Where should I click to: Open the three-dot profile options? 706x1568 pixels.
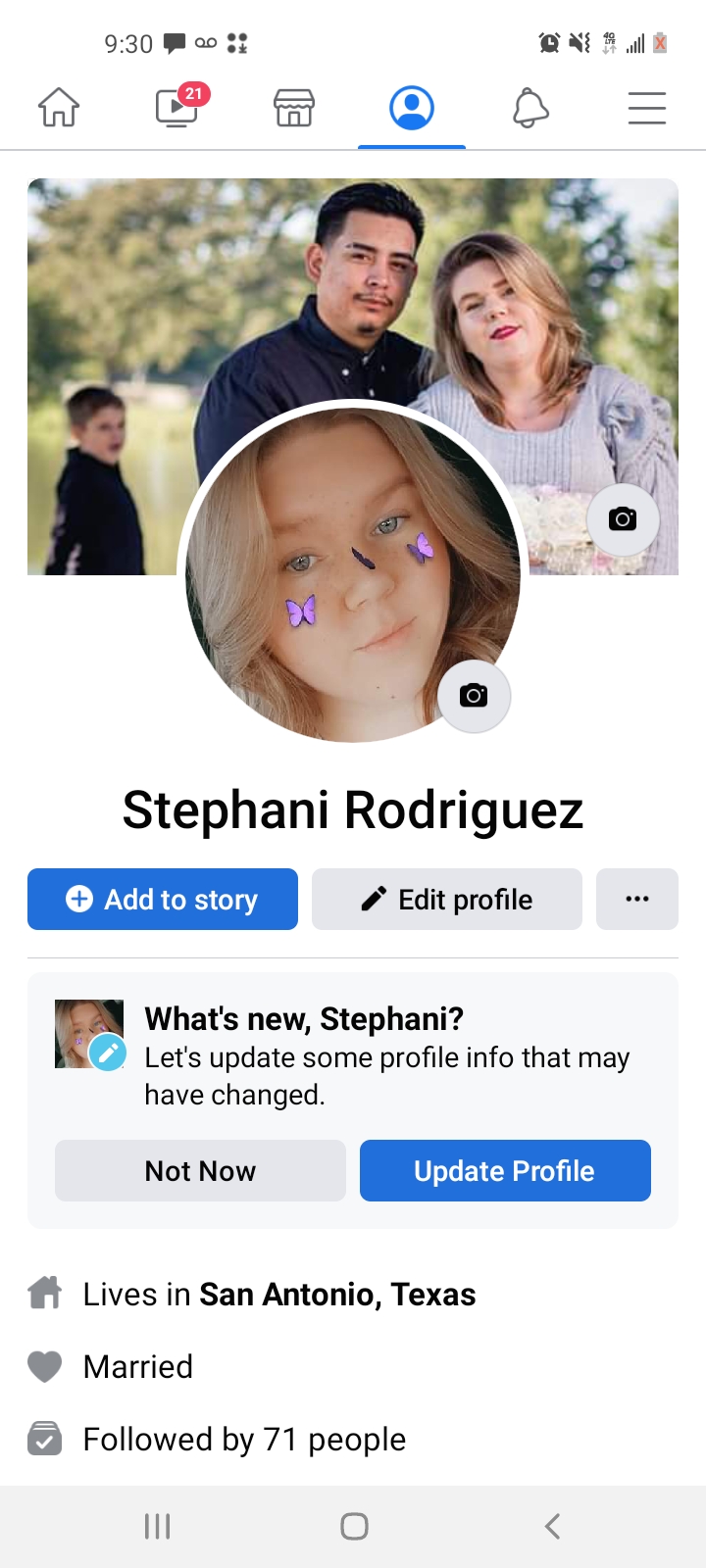(x=637, y=900)
